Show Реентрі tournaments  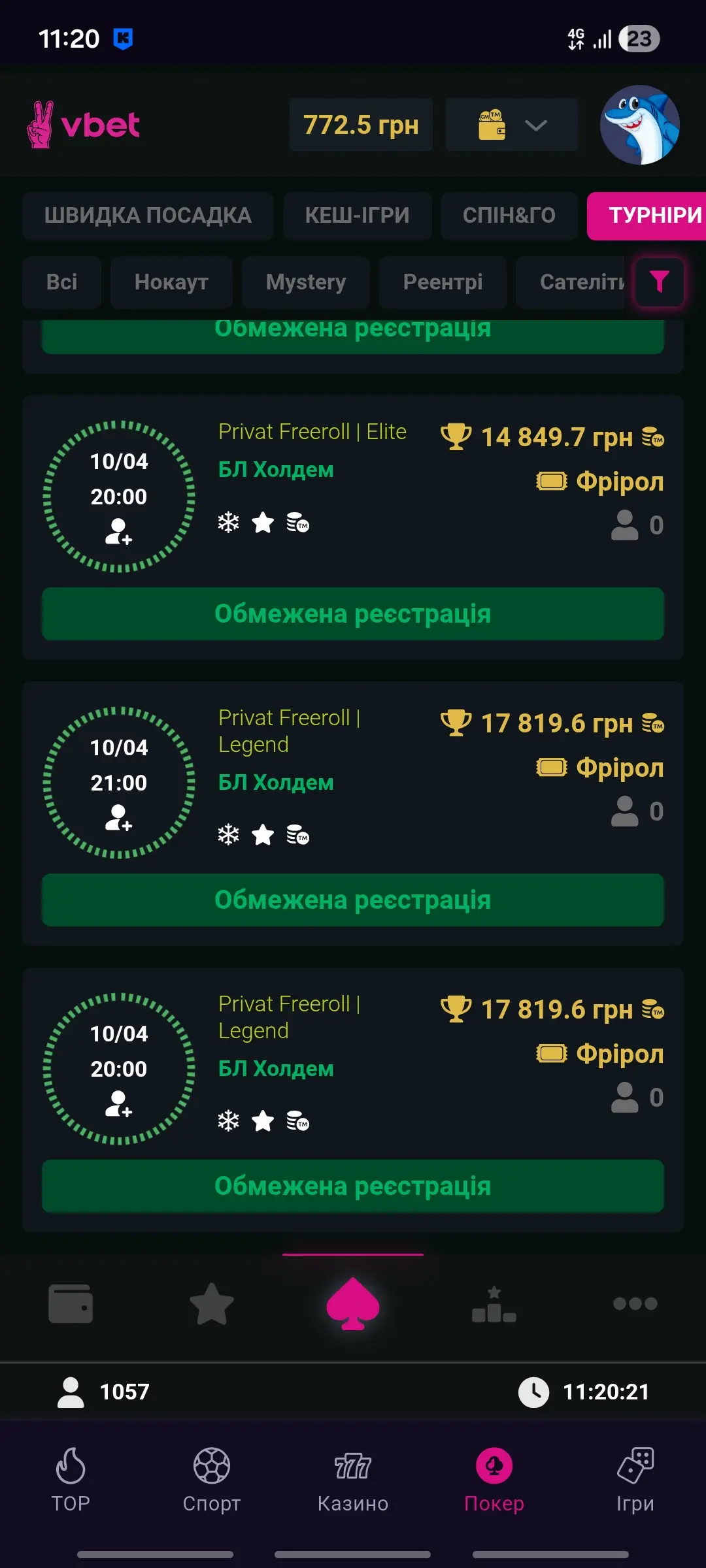(443, 282)
